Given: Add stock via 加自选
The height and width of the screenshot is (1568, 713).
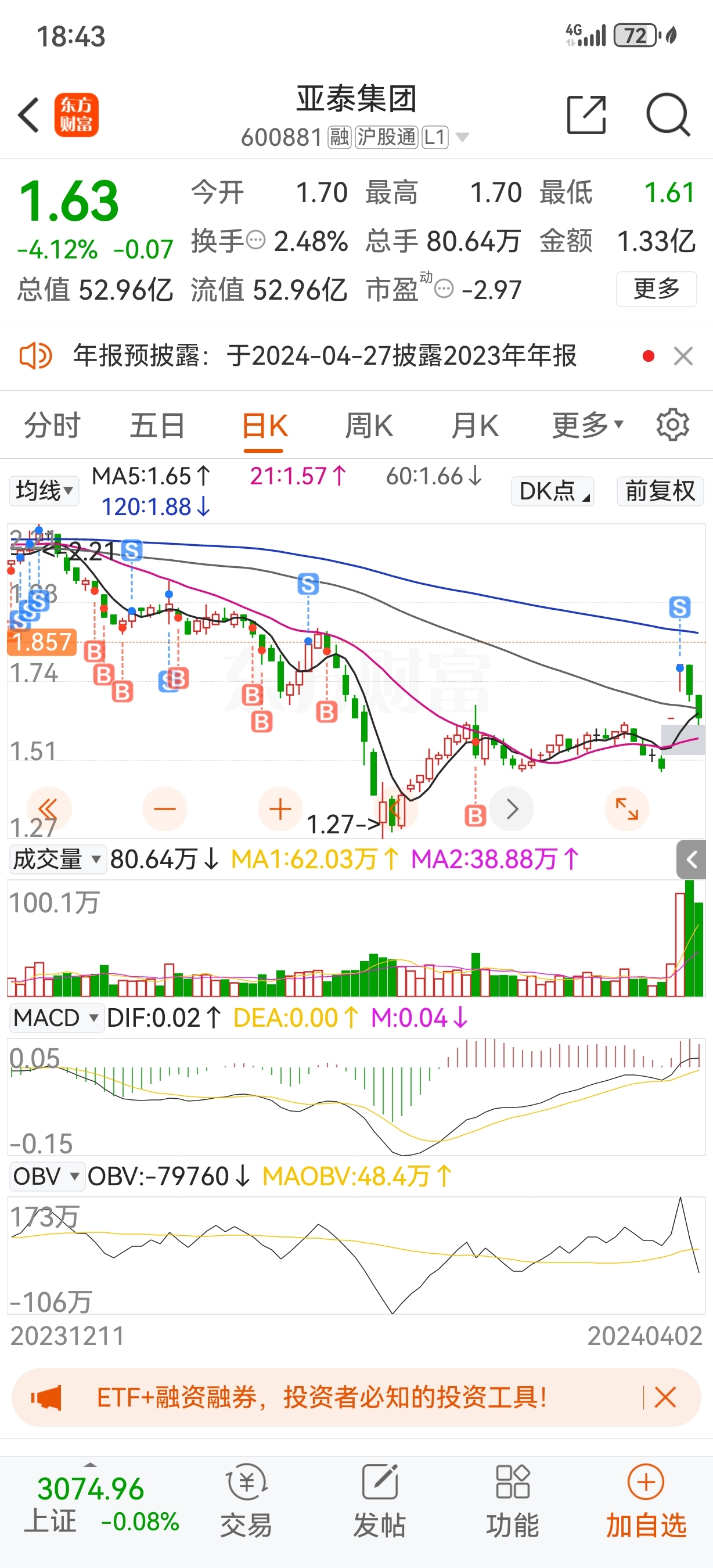Looking at the screenshot, I should pyautogui.click(x=646, y=1501).
